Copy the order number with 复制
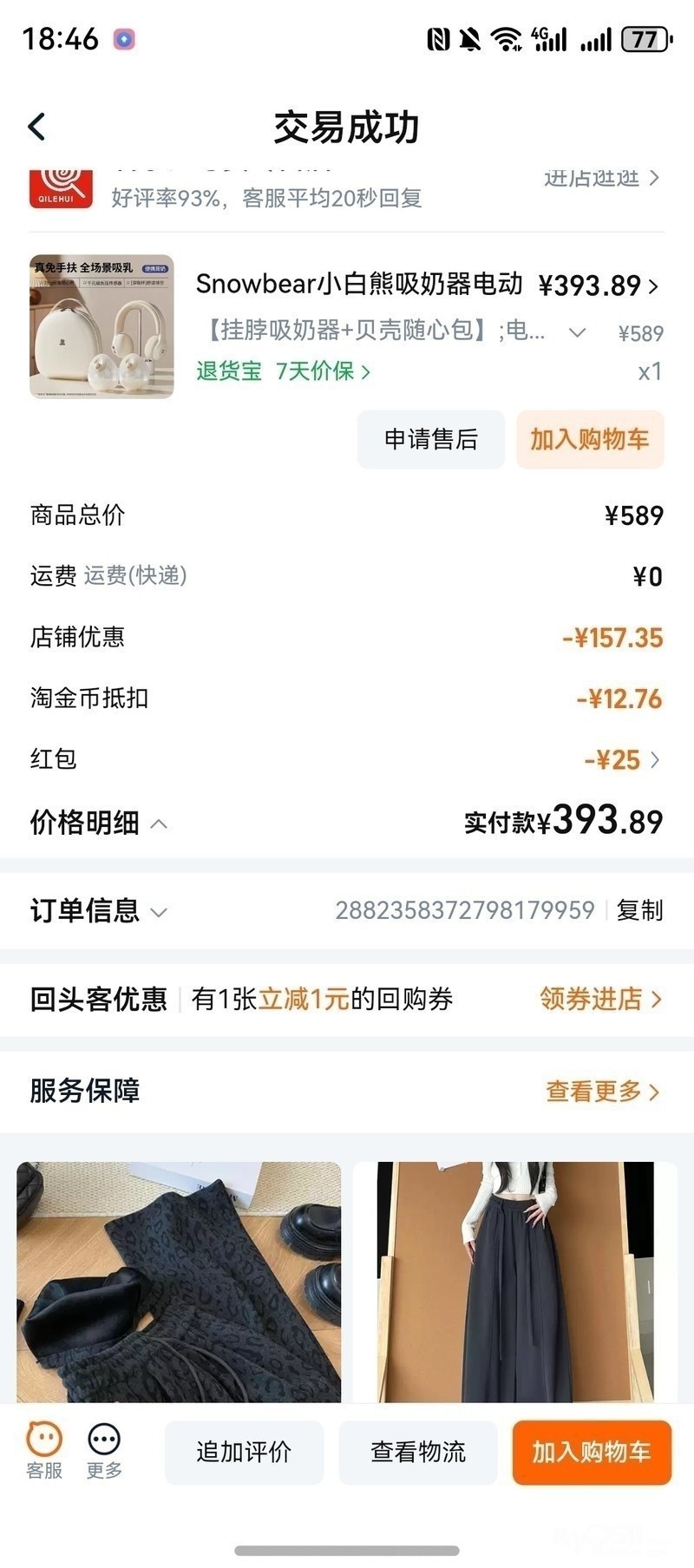 639,910
